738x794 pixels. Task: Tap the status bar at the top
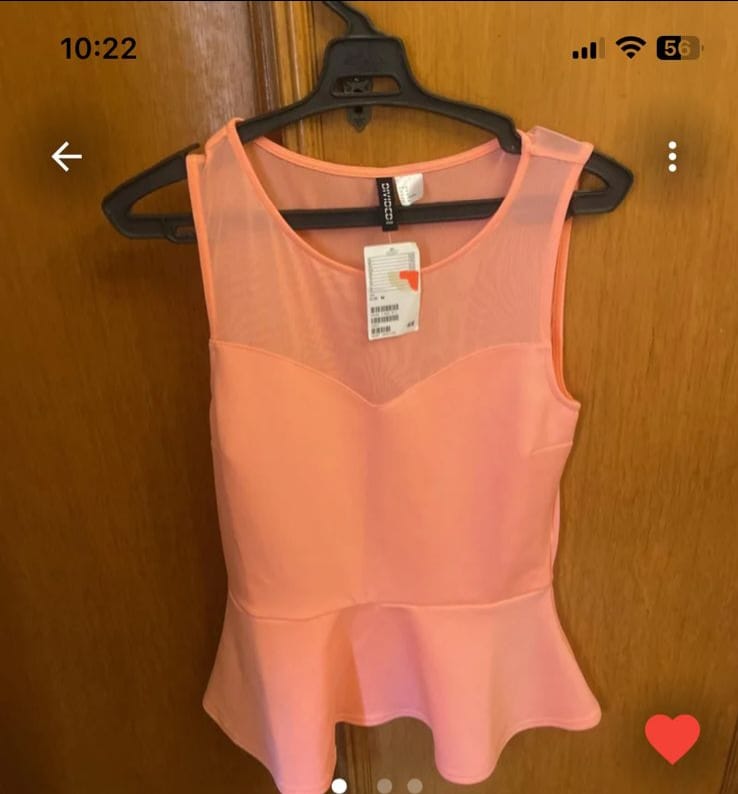click(x=369, y=46)
